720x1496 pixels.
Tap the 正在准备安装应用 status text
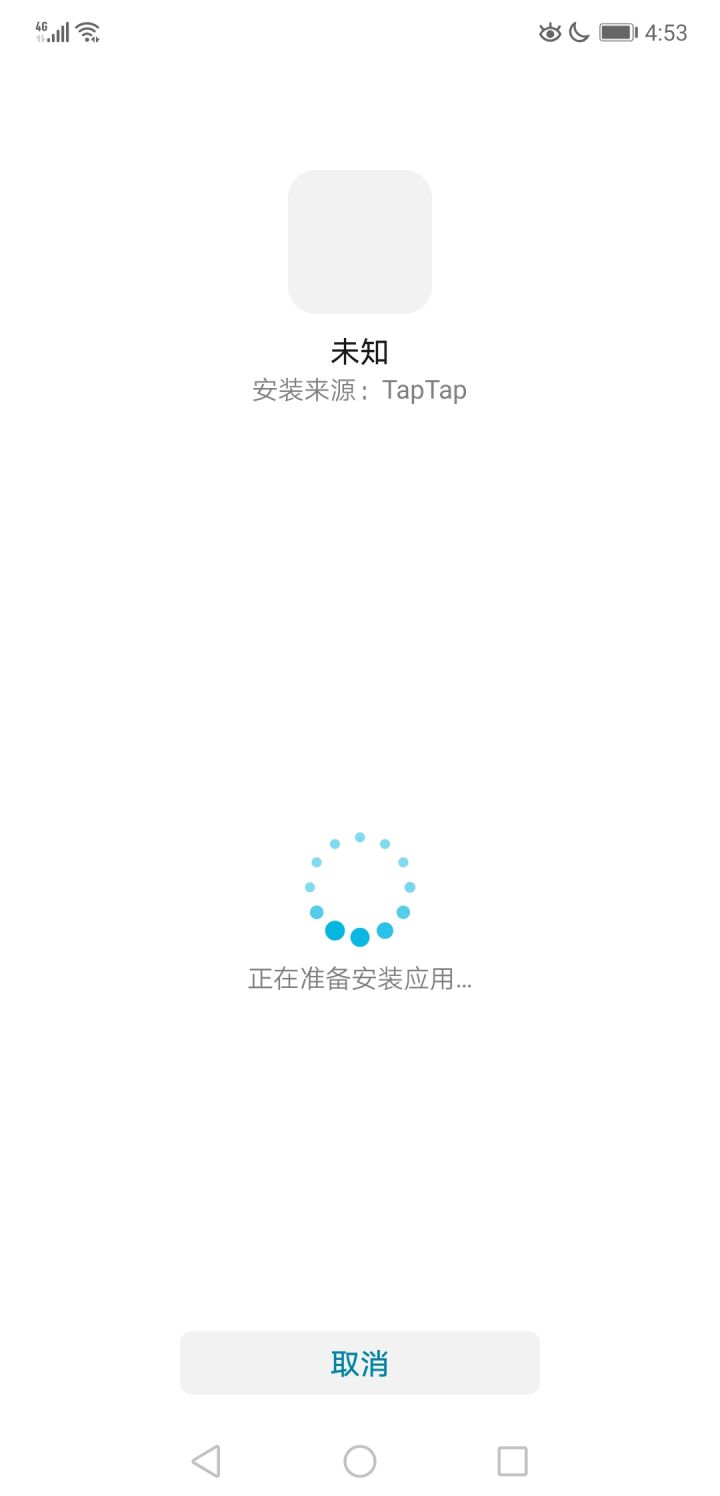(x=359, y=979)
